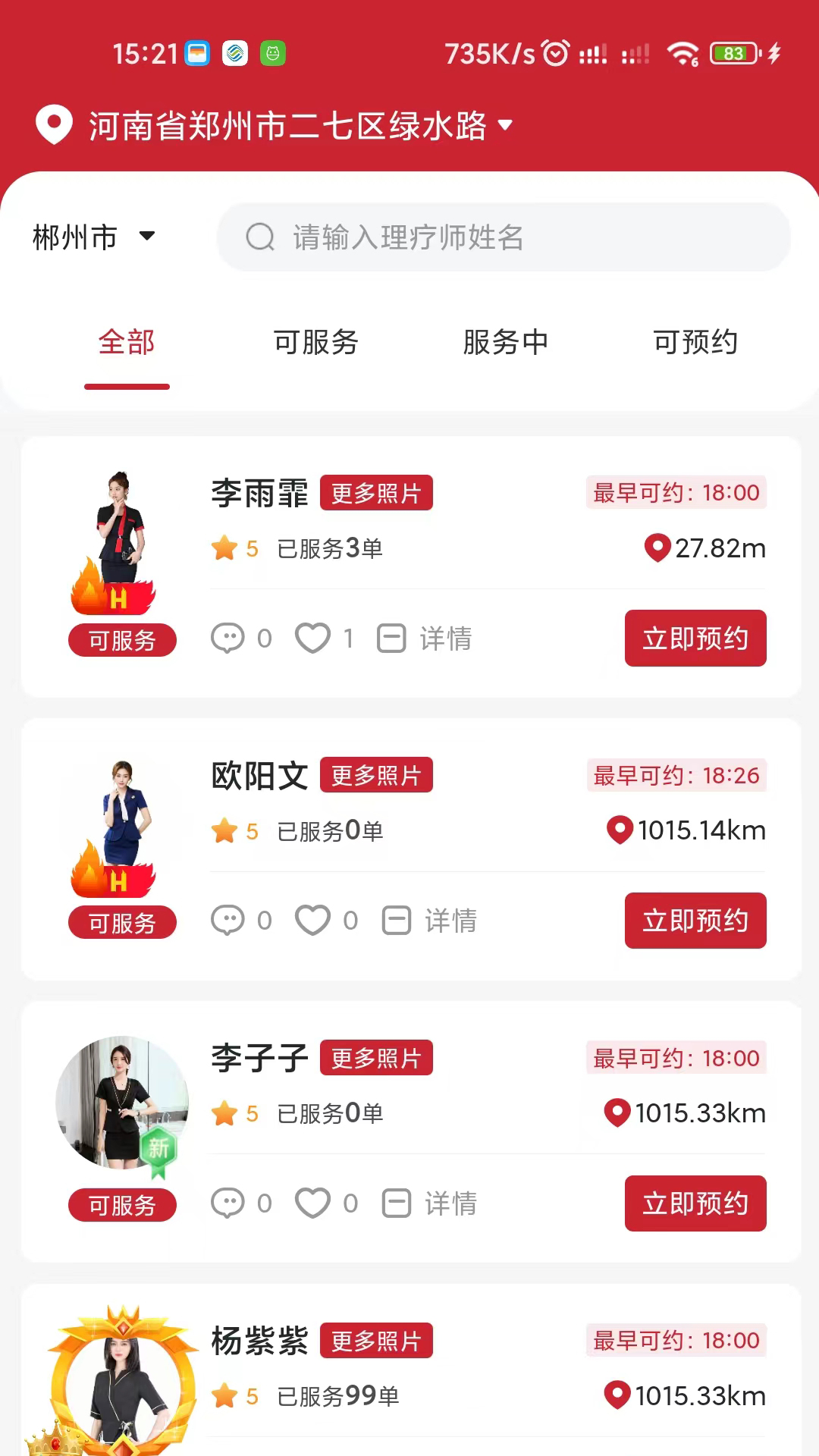
Task: Click the location pin icon in the header
Action: pyautogui.click(x=50, y=126)
